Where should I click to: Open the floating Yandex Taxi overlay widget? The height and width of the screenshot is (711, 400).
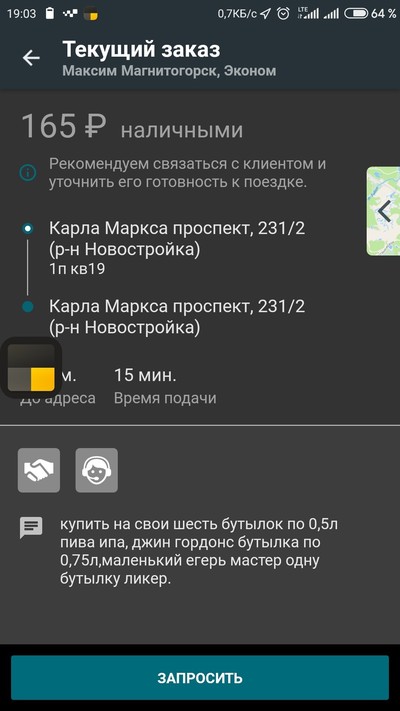[31, 367]
